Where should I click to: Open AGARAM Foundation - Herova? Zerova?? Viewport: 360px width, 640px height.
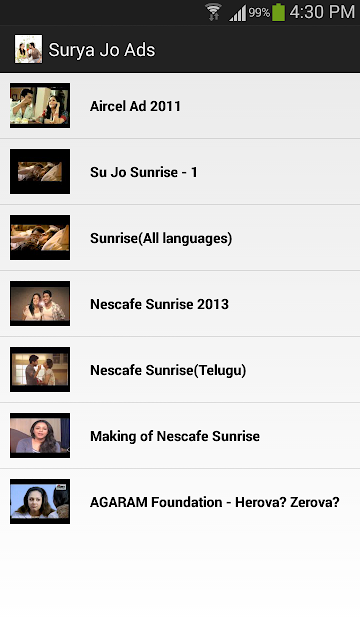pyautogui.click(x=180, y=502)
